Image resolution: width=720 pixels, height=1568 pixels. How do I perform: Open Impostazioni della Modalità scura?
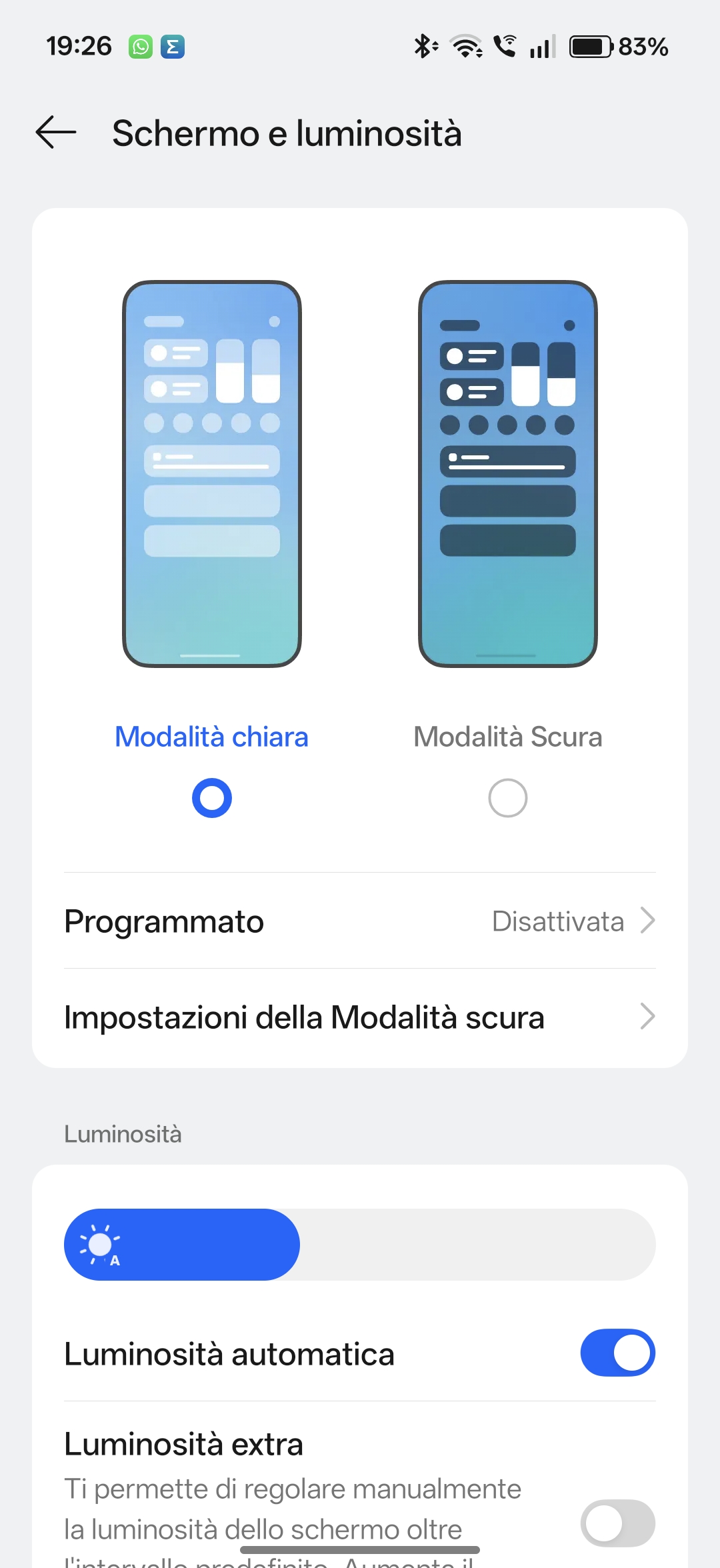pos(360,1017)
